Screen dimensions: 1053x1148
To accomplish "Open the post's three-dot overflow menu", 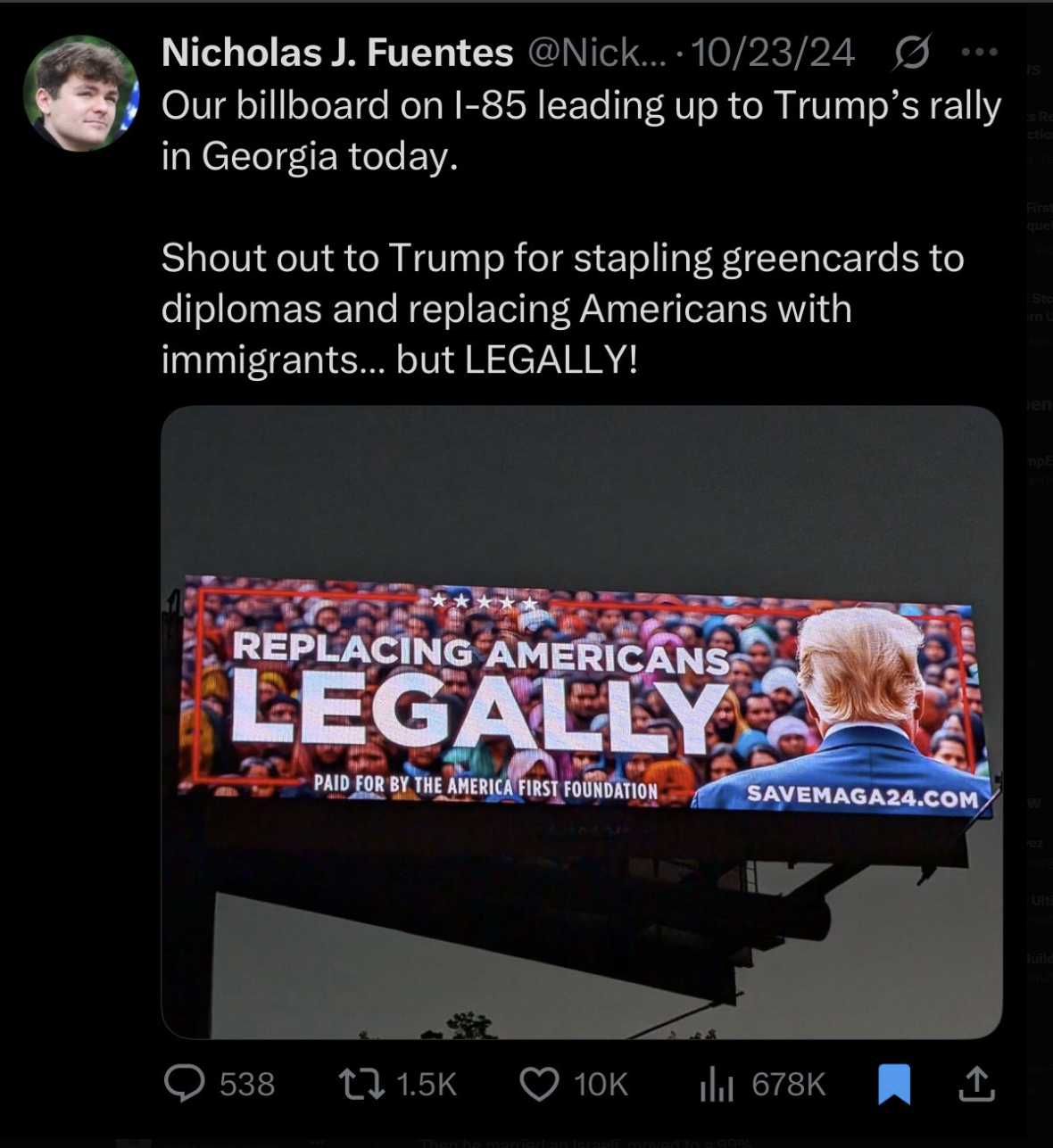I will (979, 53).
